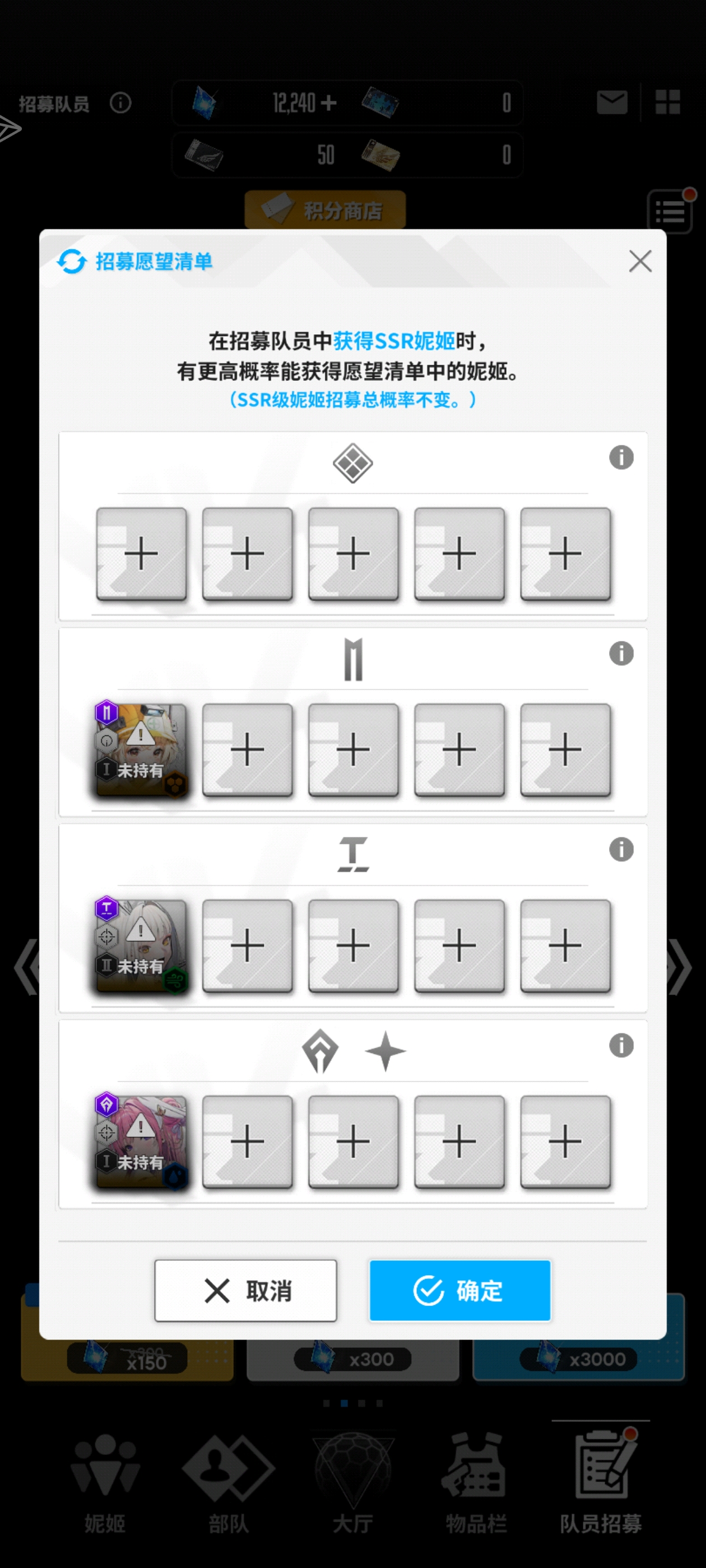This screenshot has height=1568, width=706.
Task: Open info for the Elysion manufacturer row
Action: 621,457
